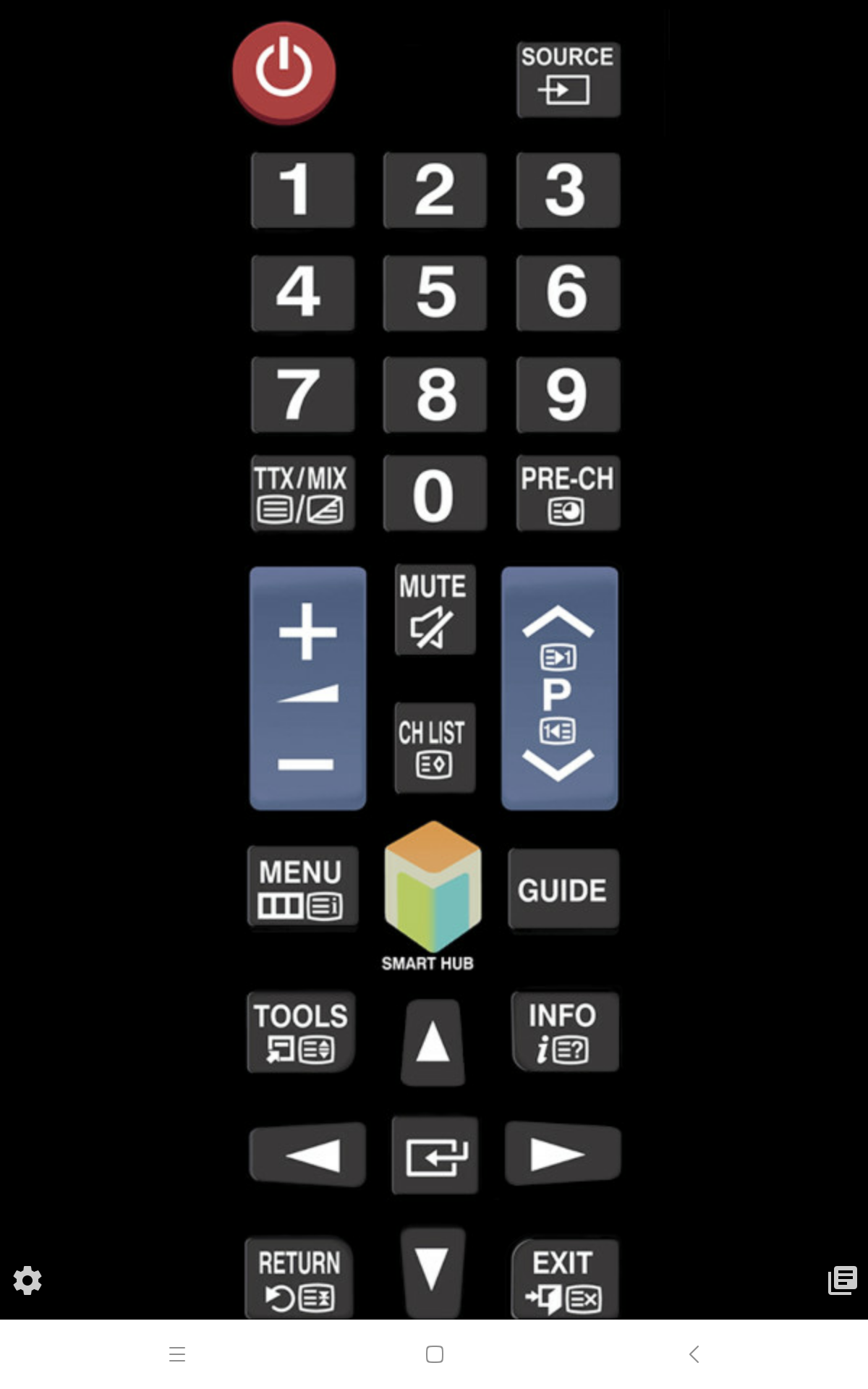868x1389 pixels.
Task: Open the SOURCE input selector
Action: (x=568, y=79)
